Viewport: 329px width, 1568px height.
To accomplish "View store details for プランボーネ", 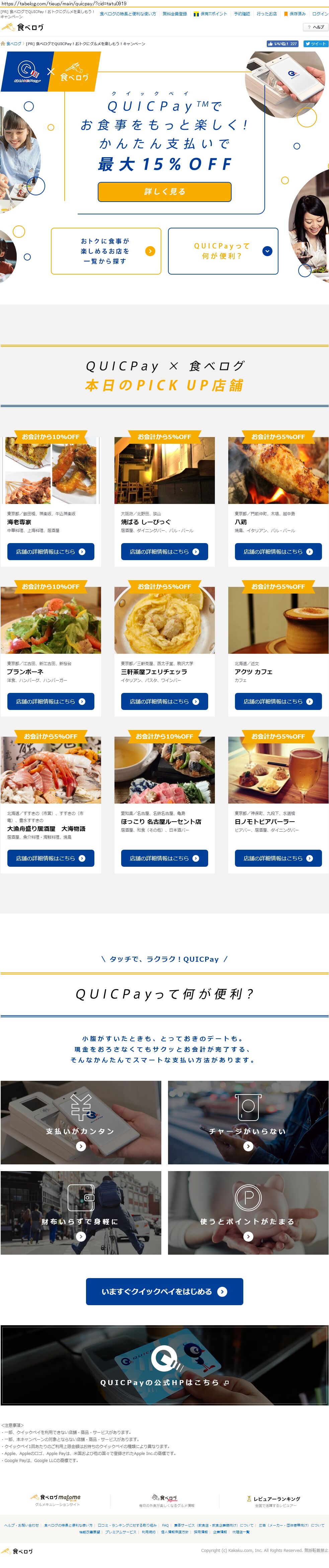I will pos(51,701).
